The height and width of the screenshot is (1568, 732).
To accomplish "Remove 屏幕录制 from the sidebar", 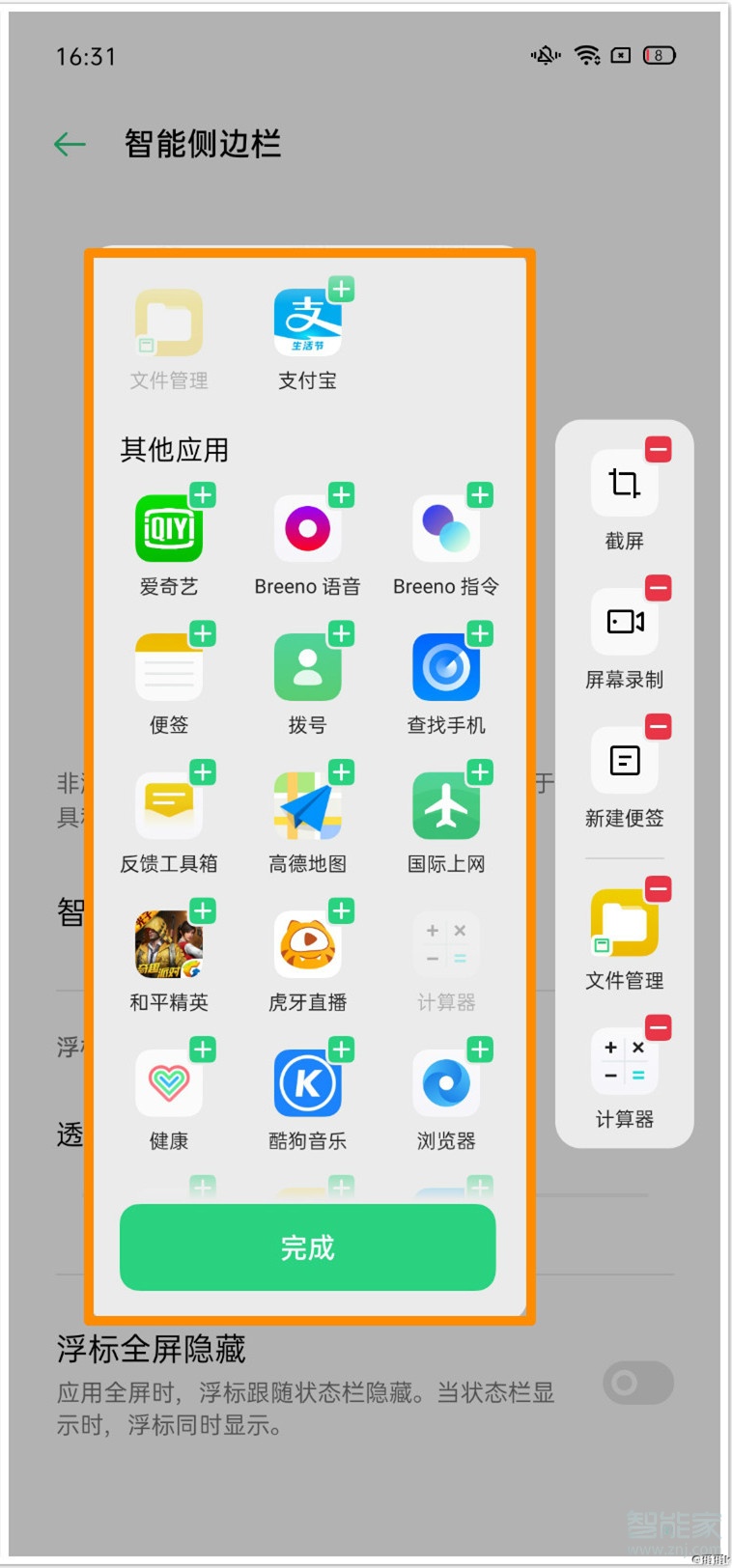I will click(x=658, y=588).
